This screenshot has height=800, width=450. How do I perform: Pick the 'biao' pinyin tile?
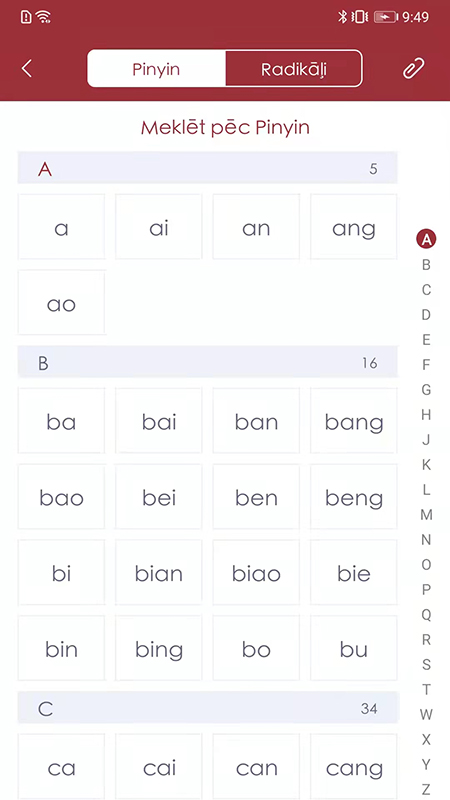pyautogui.click(x=256, y=572)
